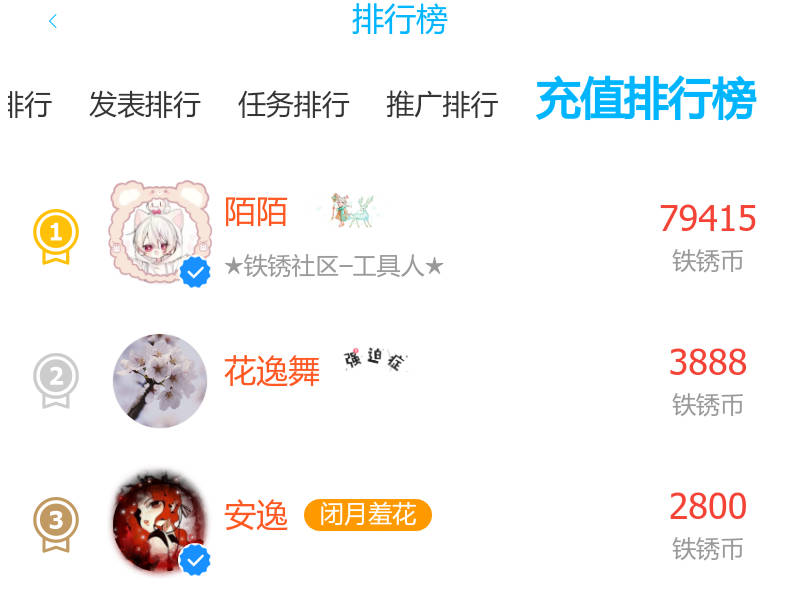Open third-ranked user 安逸's profile
The image size is (797, 609).
click(x=256, y=516)
